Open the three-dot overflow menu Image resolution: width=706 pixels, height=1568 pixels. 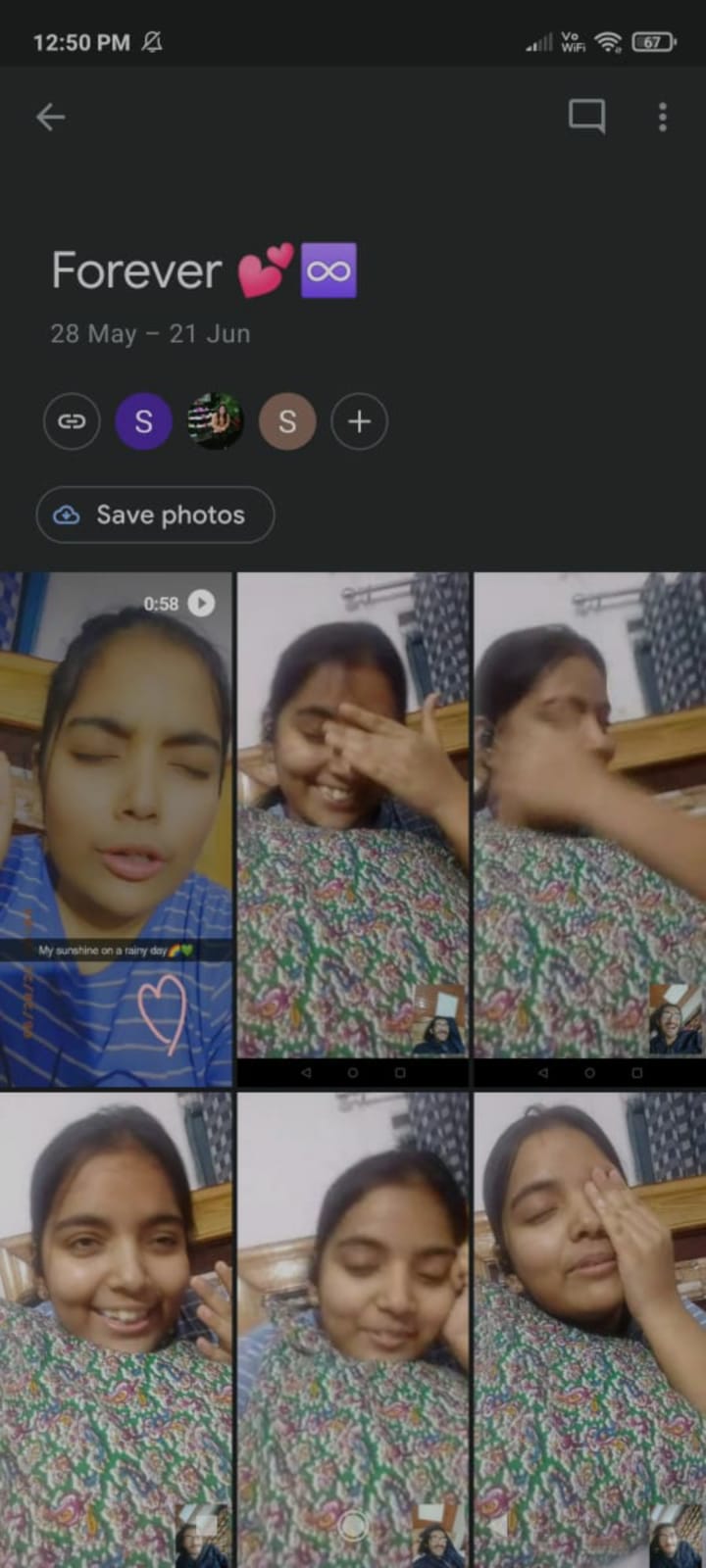coord(663,117)
